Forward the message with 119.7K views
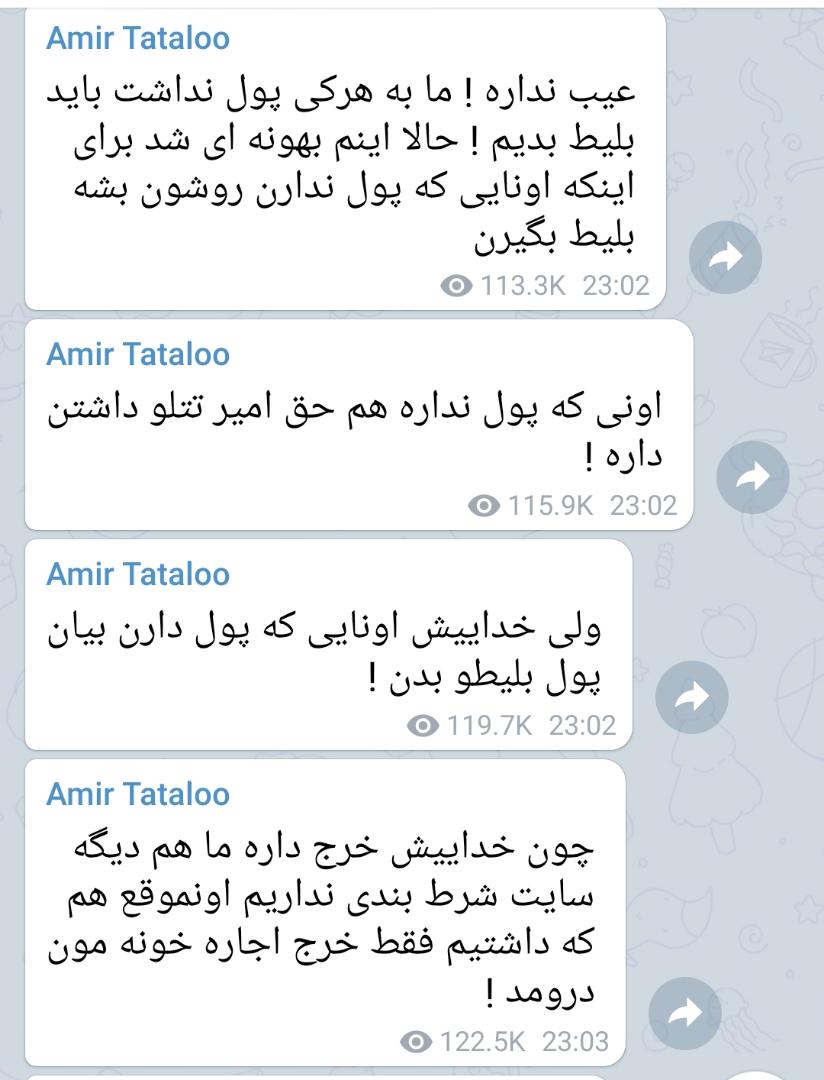The height and width of the screenshot is (1080, 824). [692, 697]
